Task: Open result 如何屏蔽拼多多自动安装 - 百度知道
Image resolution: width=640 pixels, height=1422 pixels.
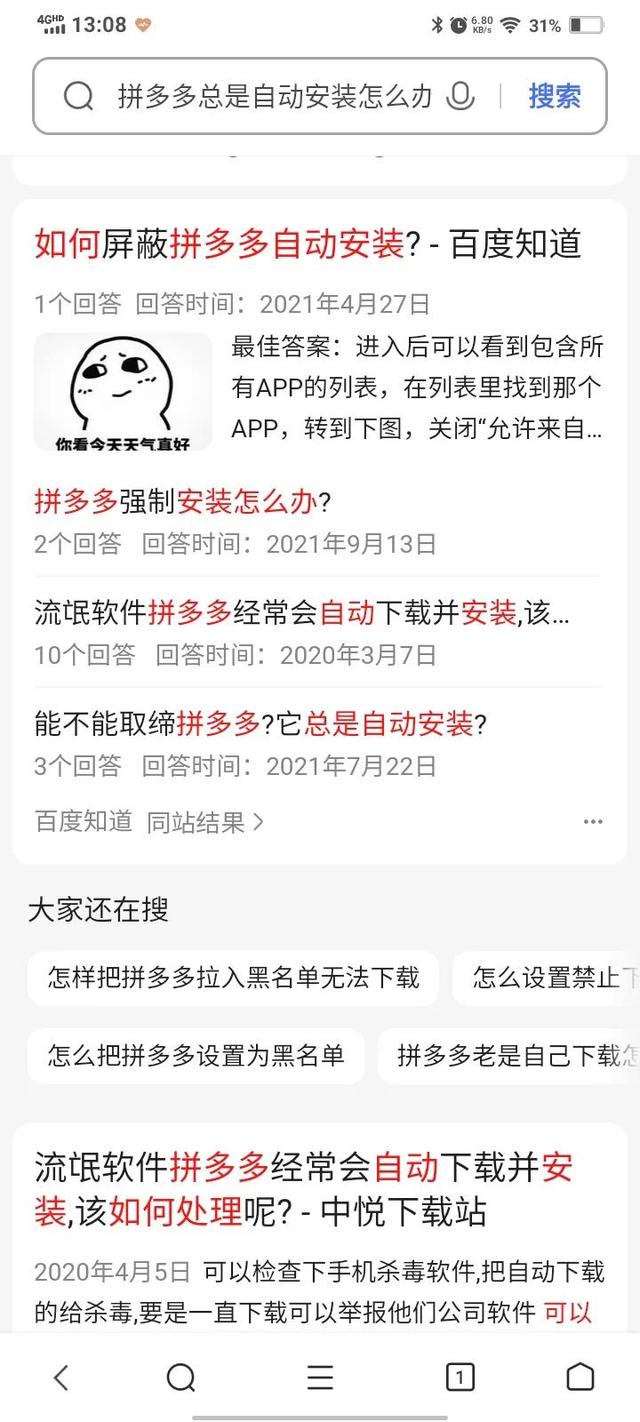Action: click(x=308, y=243)
